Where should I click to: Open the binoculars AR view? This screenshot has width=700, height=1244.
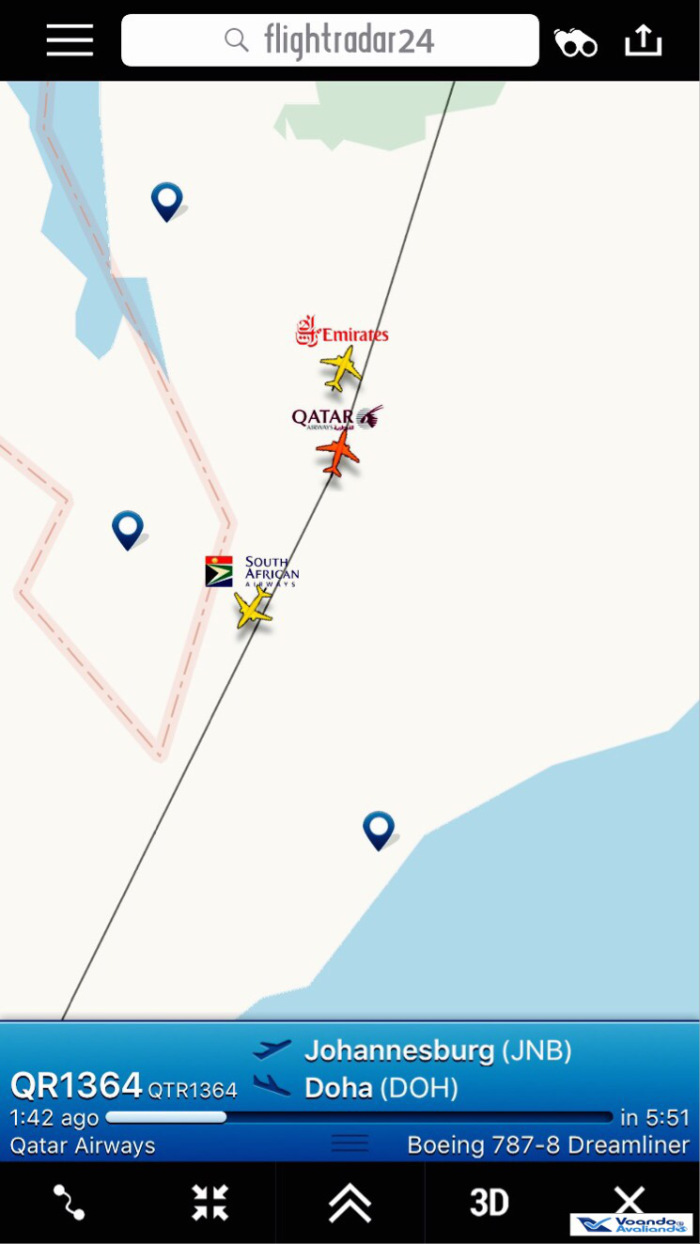pyautogui.click(x=576, y=42)
